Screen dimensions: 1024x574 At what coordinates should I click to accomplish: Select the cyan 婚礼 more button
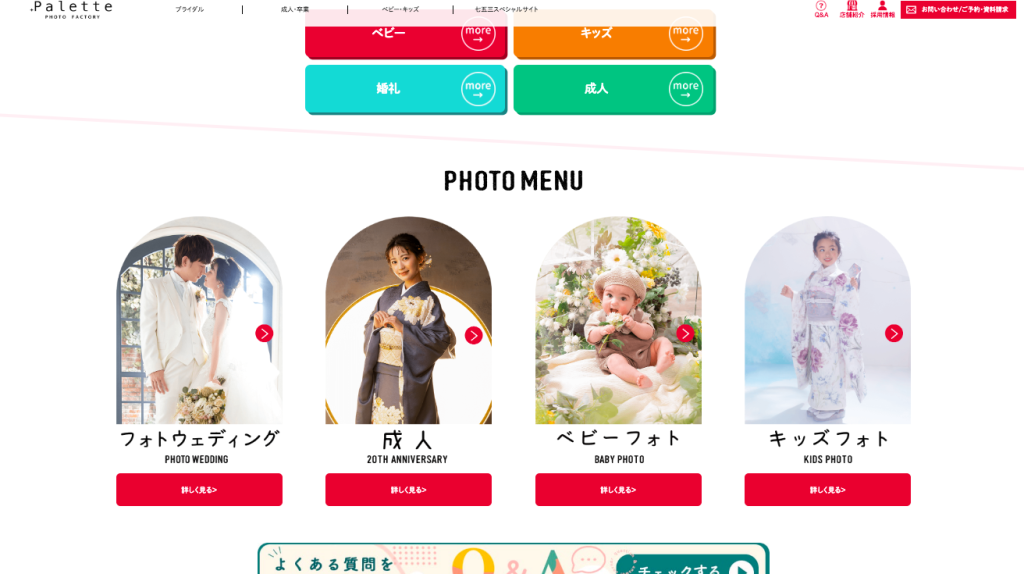[405, 89]
